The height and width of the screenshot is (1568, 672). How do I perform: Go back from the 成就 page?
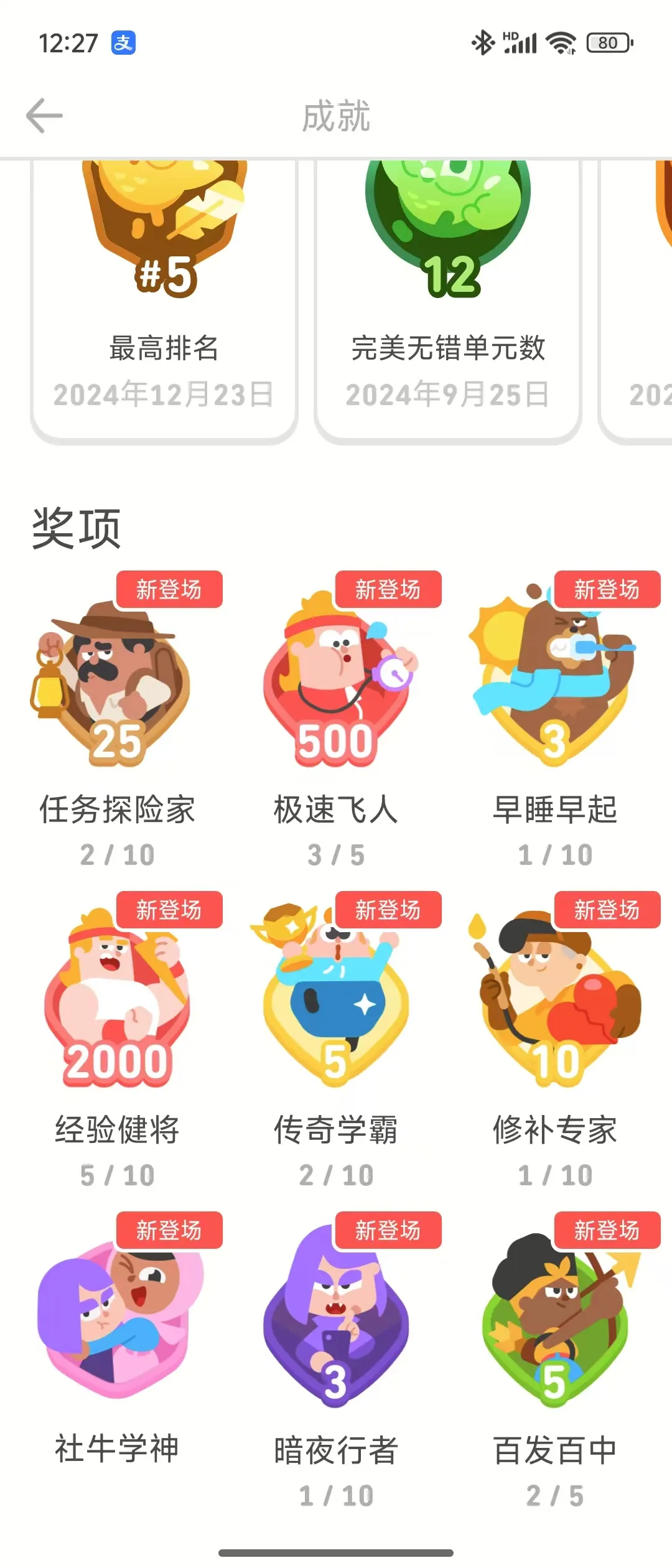[44, 116]
